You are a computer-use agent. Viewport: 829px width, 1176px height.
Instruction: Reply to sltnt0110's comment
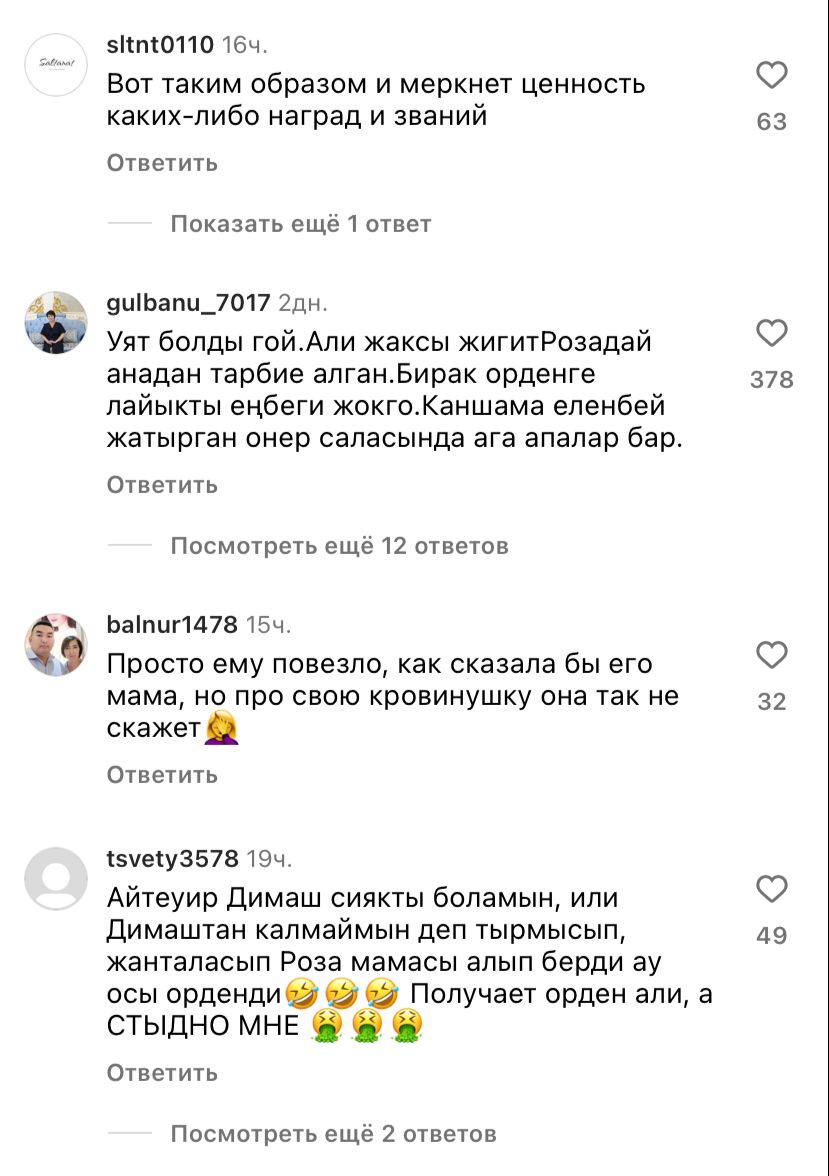pos(162,163)
